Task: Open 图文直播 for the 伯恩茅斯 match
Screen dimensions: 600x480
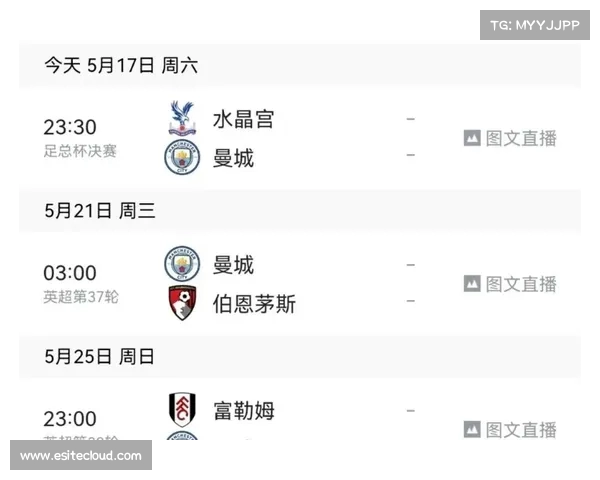Action: tap(510, 284)
